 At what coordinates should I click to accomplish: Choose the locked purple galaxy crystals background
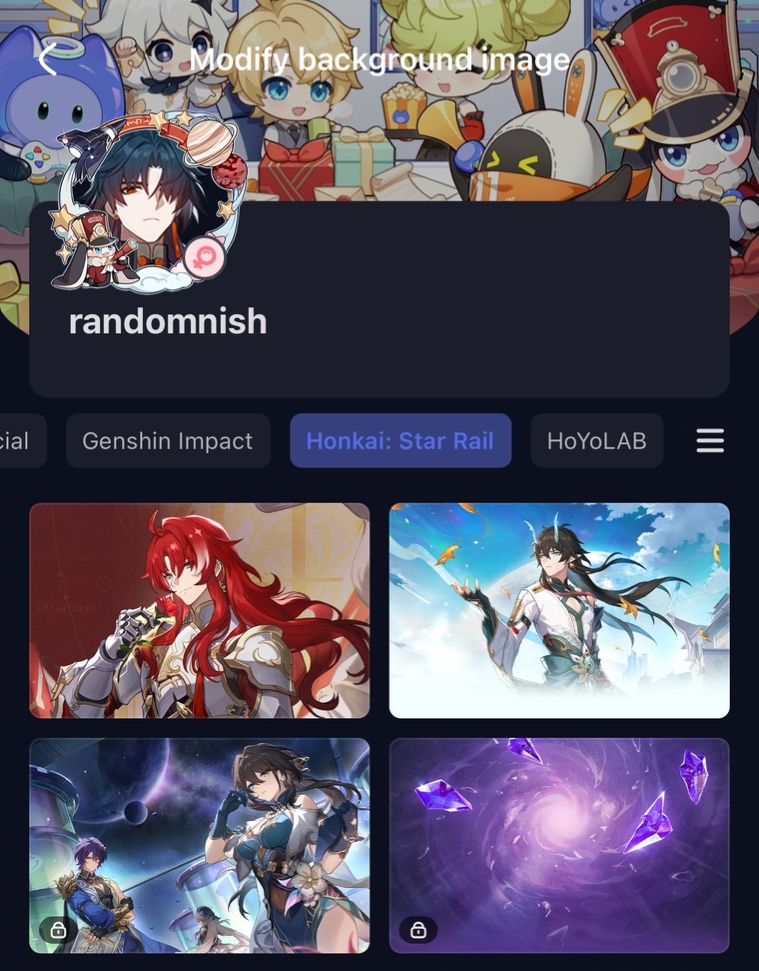click(x=559, y=845)
